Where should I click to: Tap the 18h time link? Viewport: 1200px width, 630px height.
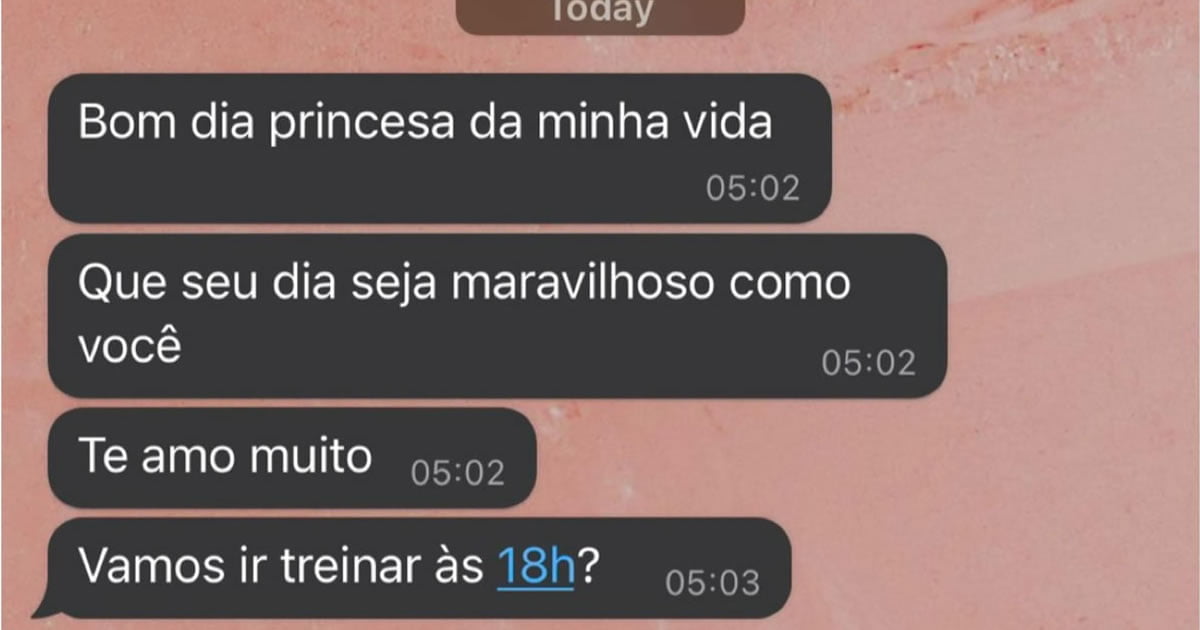coord(537,568)
